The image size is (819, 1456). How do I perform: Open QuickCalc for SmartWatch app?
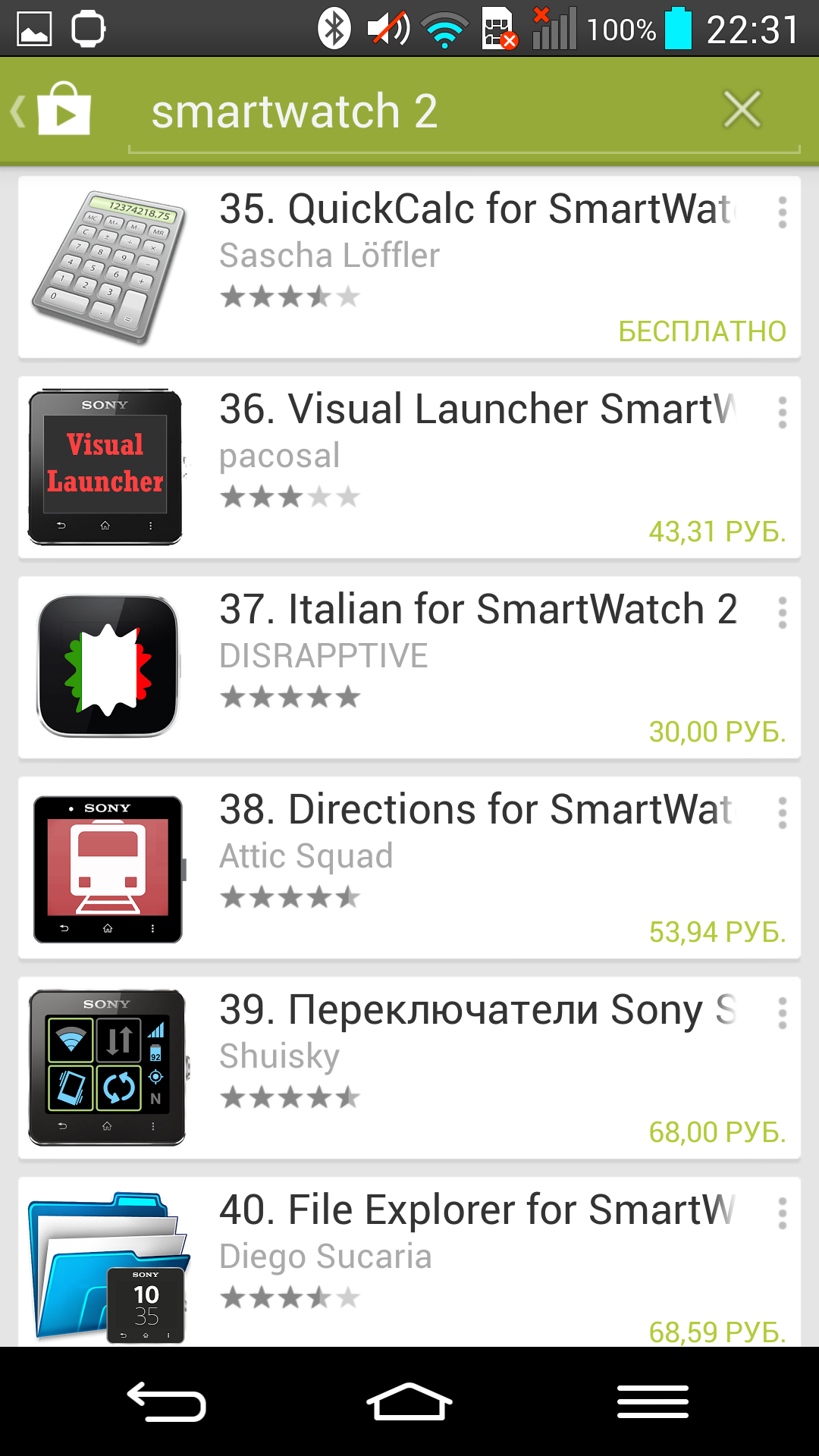(x=409, y=268)
